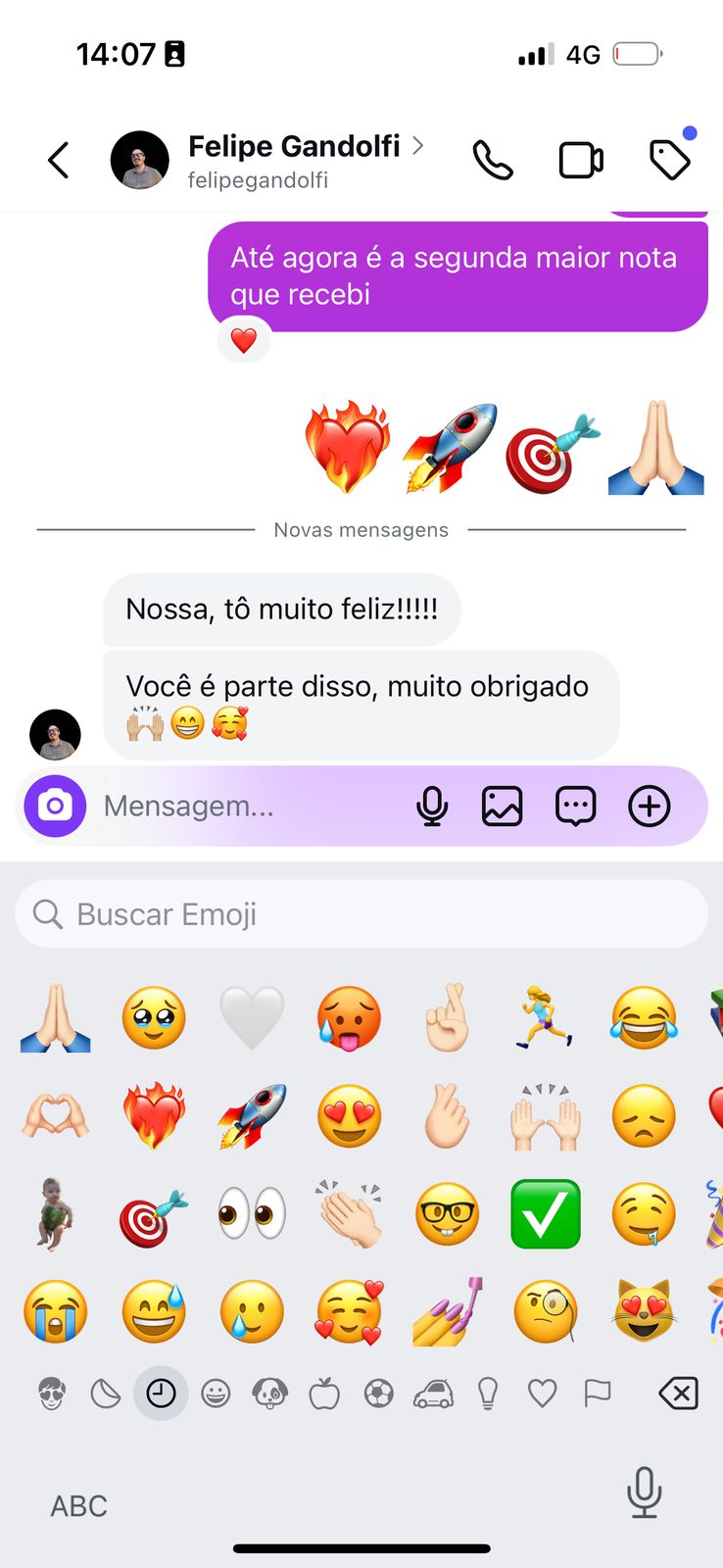Switch to the smileys emoji category
The width and height of the screenshot is (723, 1568).
click(x=216, y=1393)
